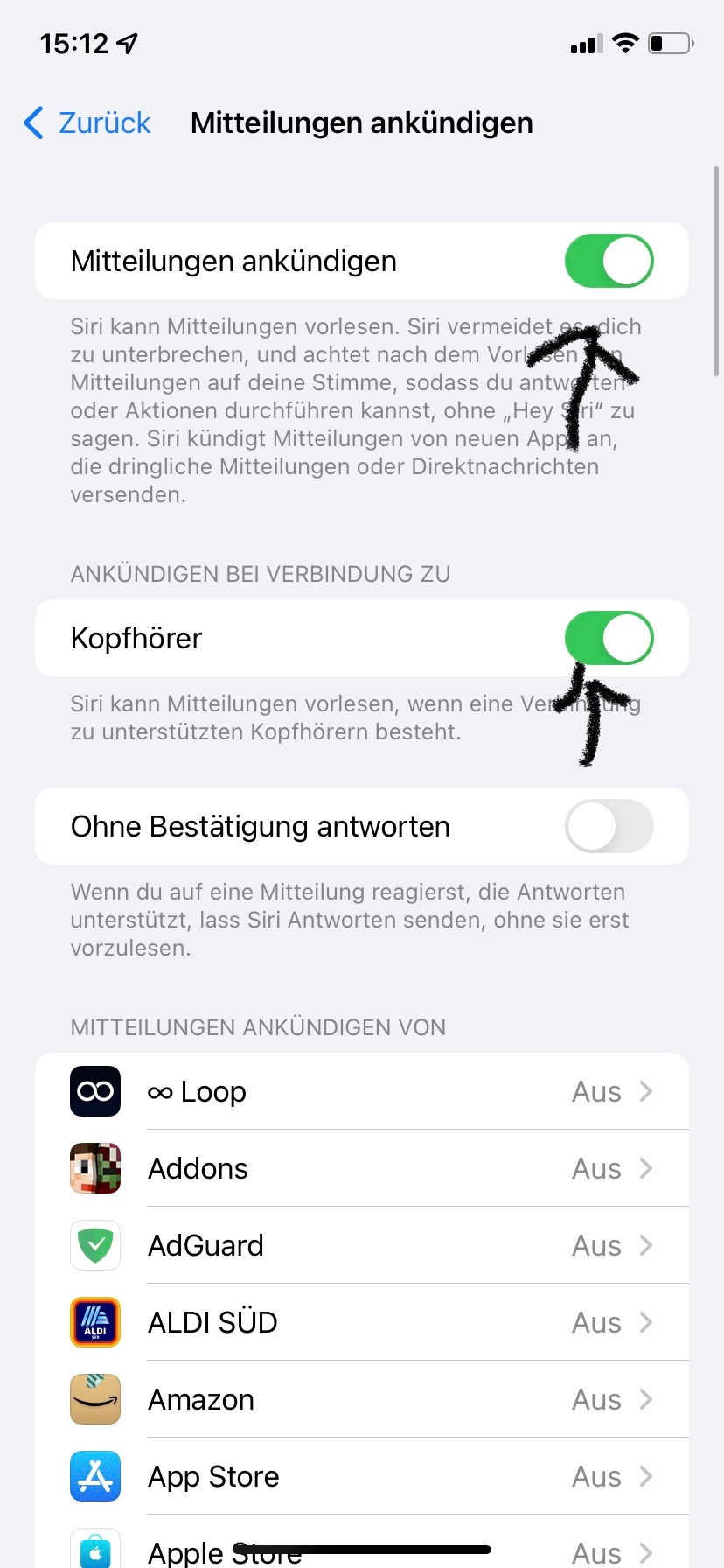Tap the Amazon row
724x1568 pixels.
[362, 1399]
